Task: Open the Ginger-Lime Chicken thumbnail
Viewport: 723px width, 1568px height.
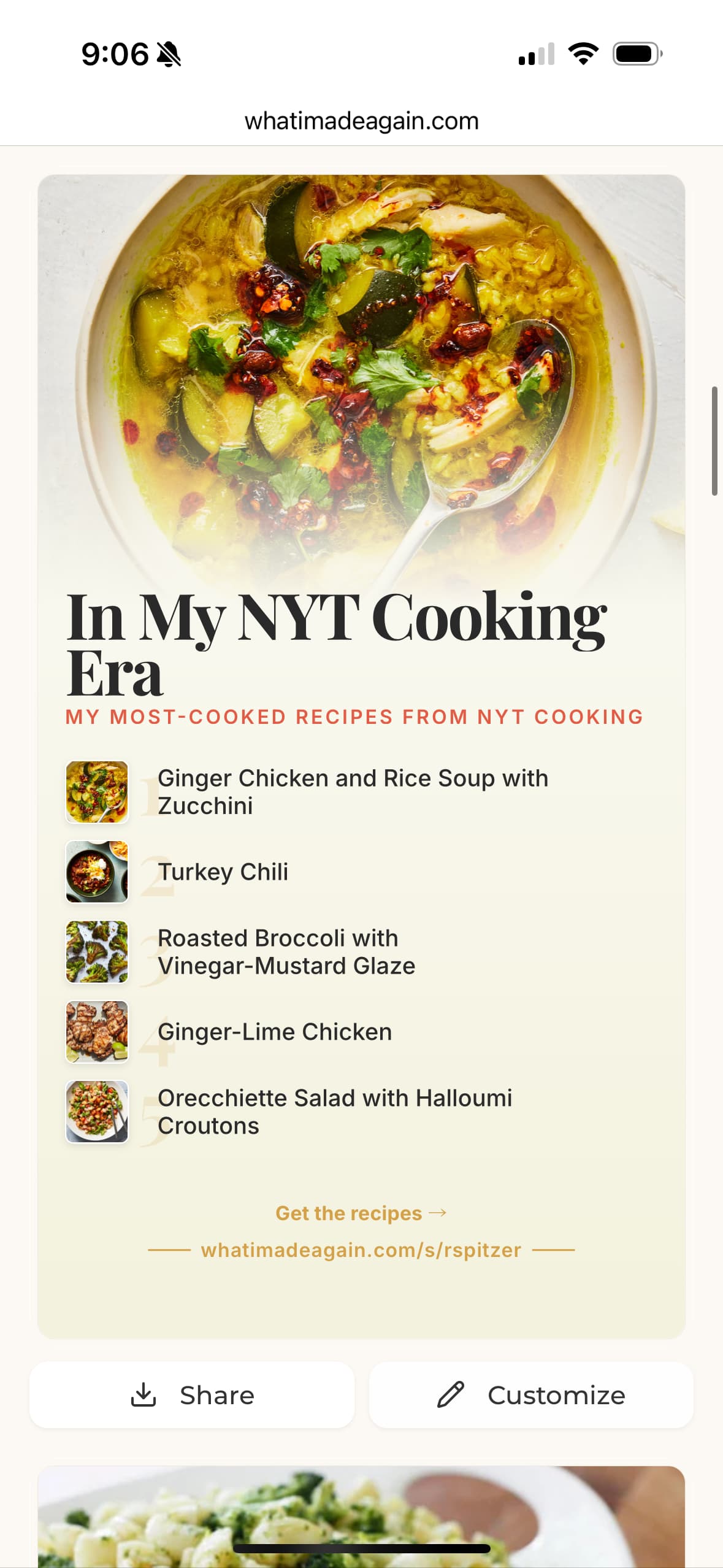Action: (96, 1032)
